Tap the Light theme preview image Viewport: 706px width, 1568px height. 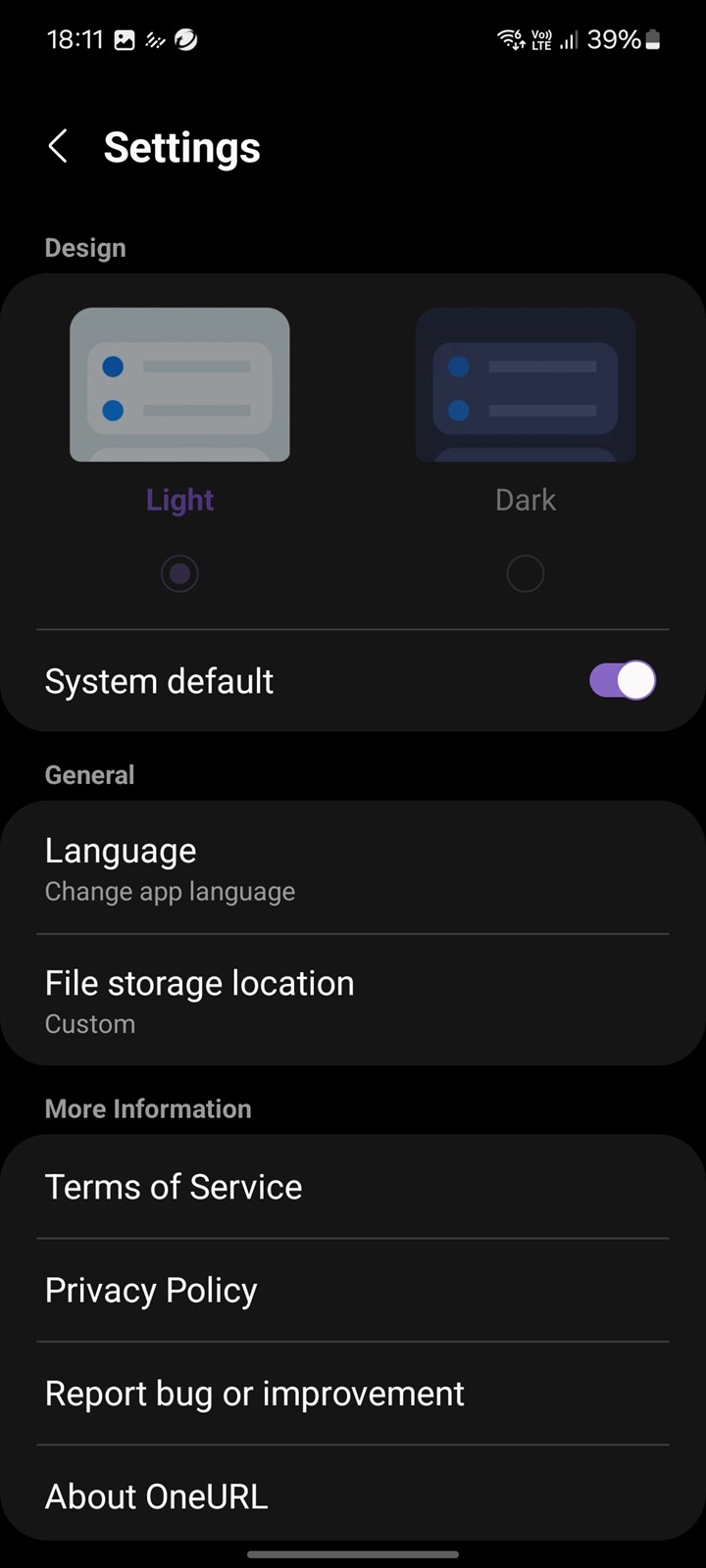[x=179, y=384]
